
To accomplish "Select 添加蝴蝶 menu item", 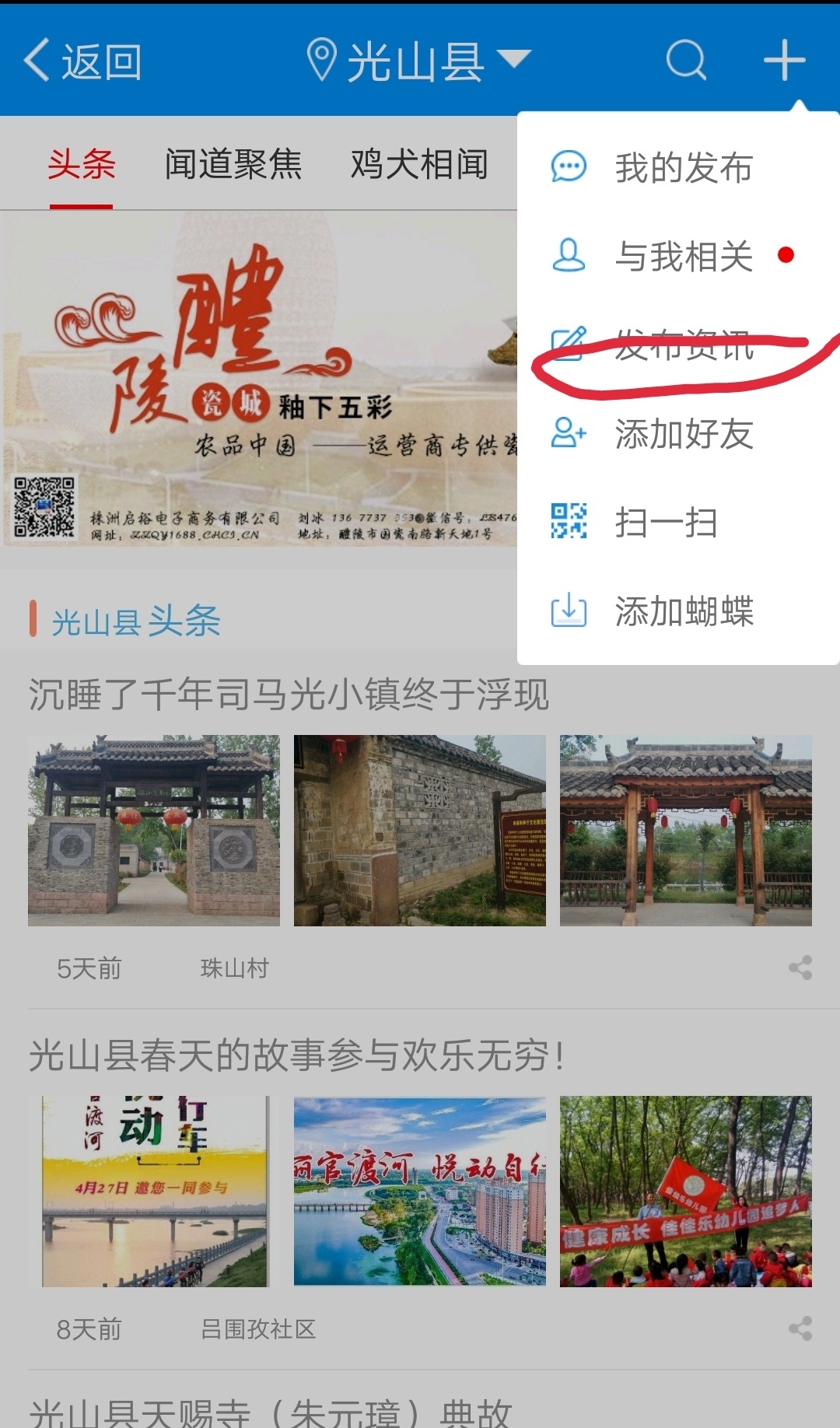I will pyautogui.click(x=681, y=611).
